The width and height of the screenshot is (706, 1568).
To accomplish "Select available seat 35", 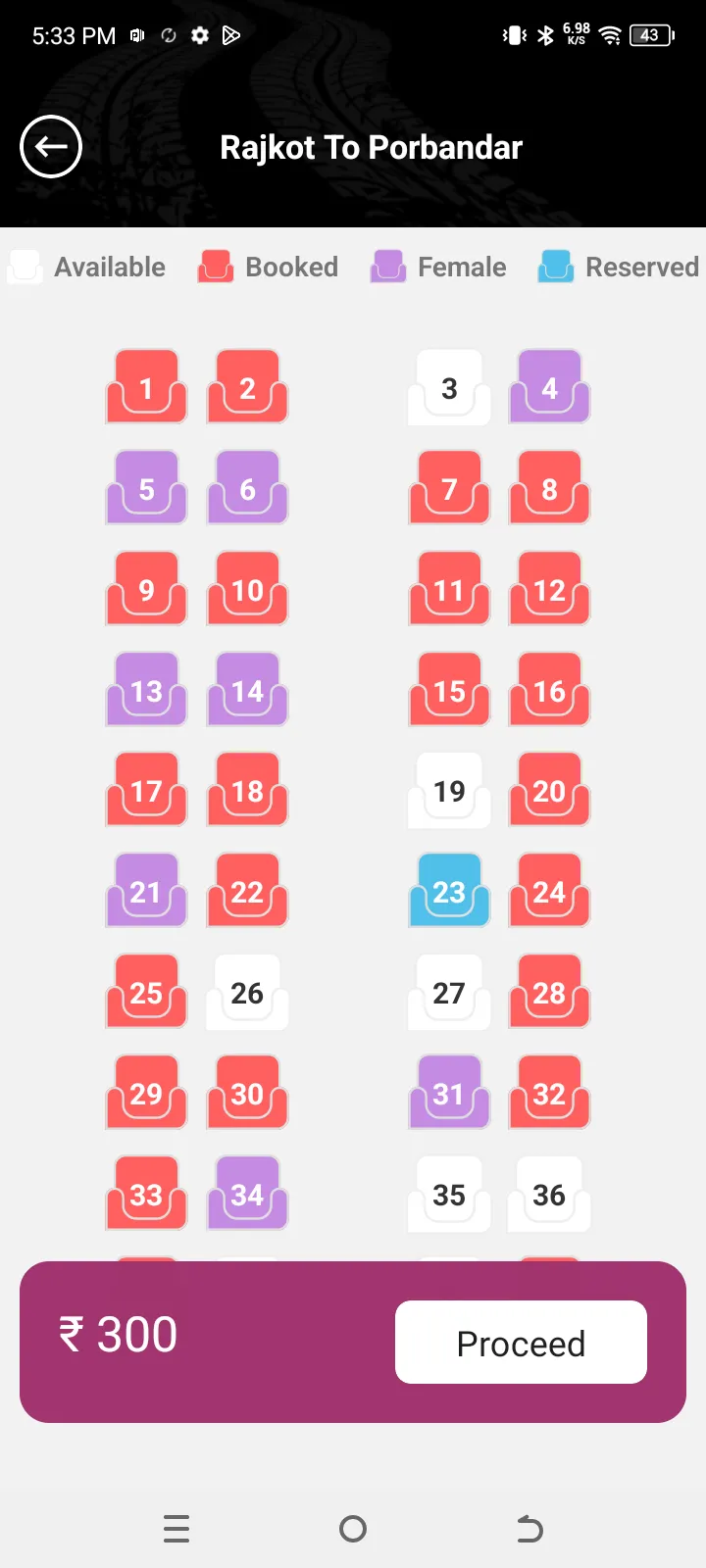I will coord(449,1195).
